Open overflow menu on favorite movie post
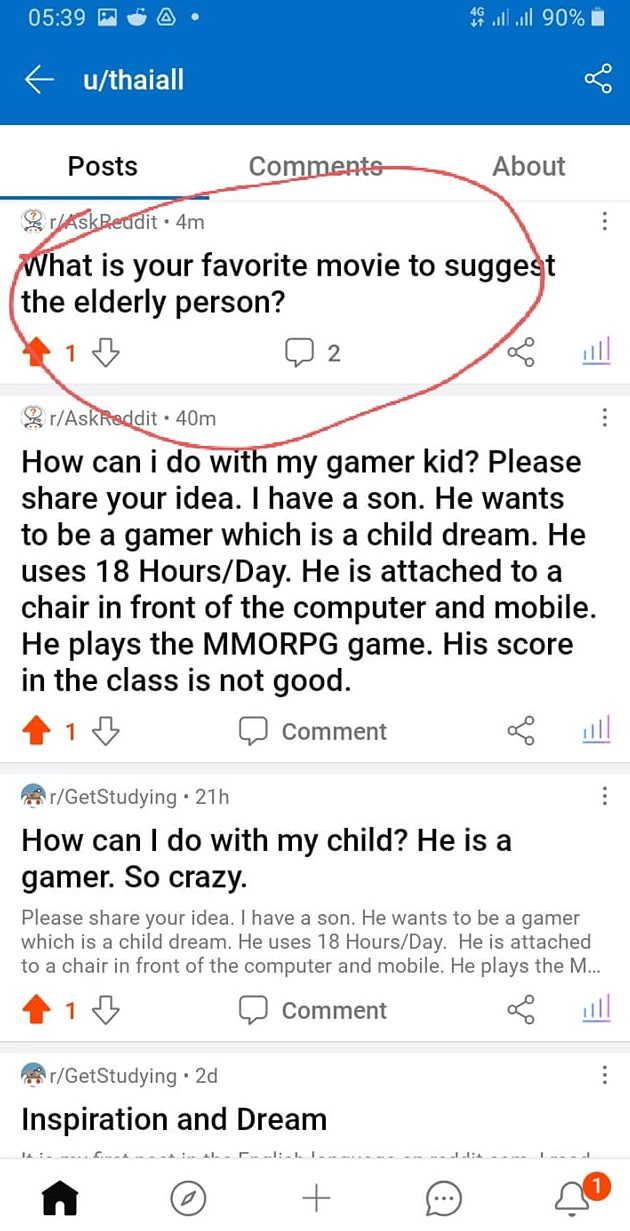630x1231 pixels. click(x=604, y=222)
